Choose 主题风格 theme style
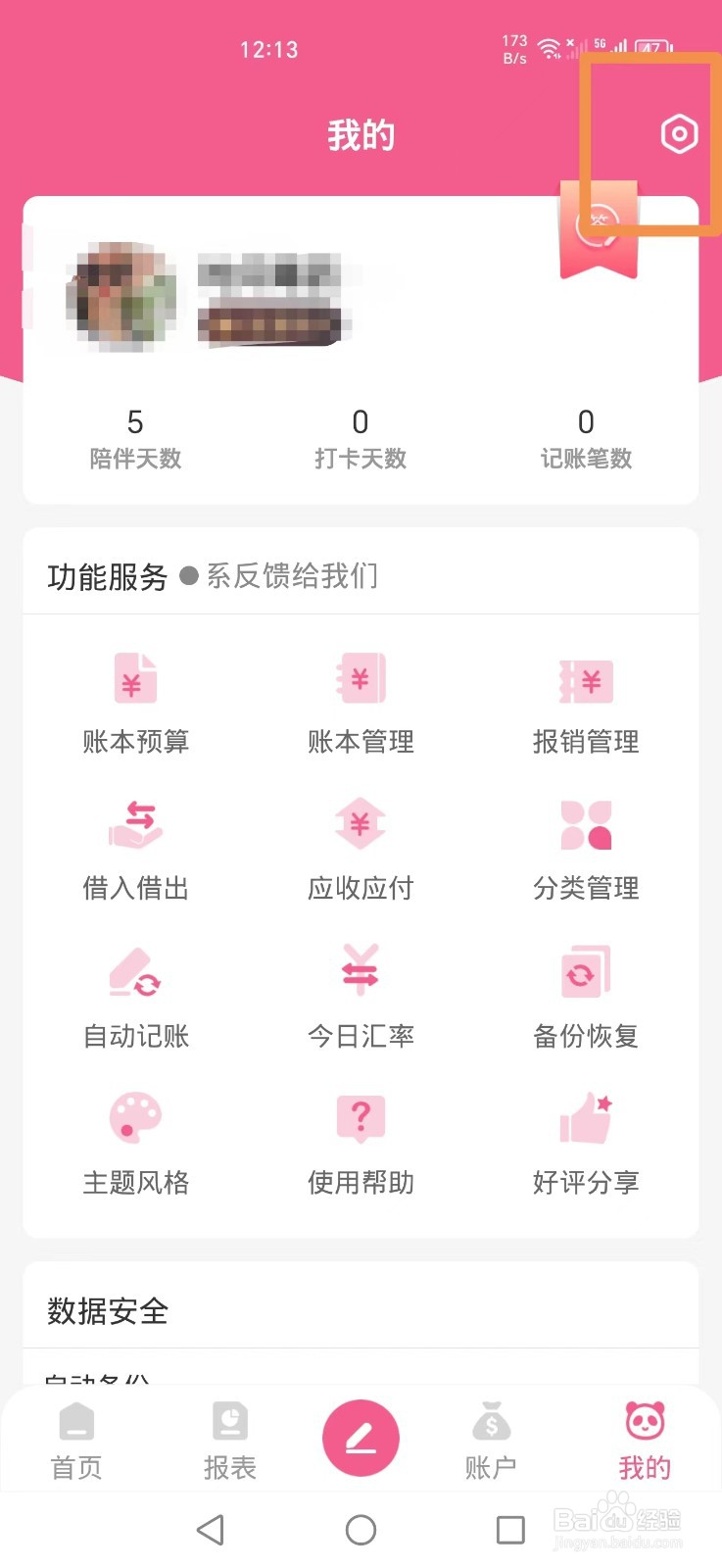 135,1144
